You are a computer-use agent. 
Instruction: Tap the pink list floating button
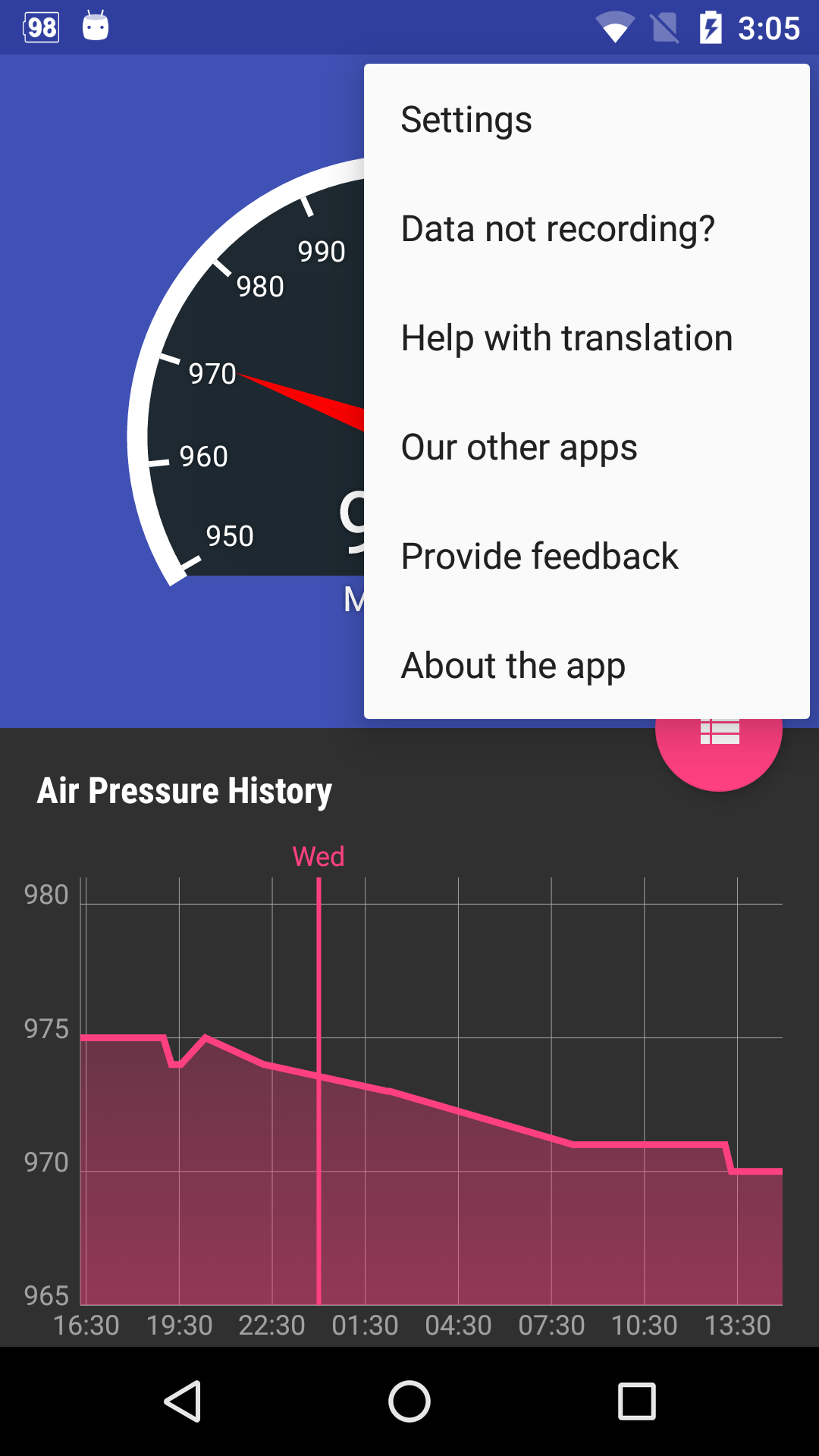[x=719, y=755]
